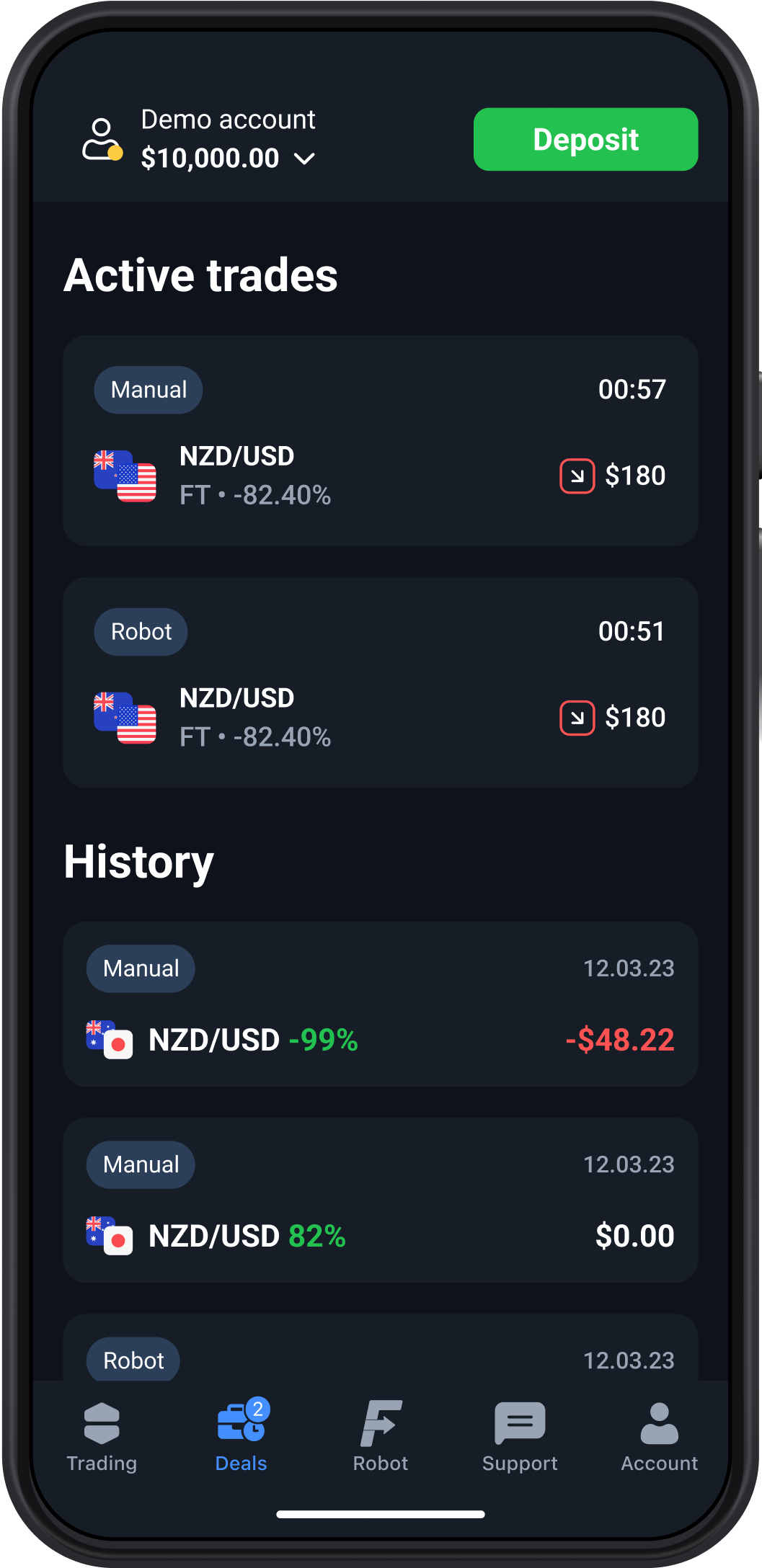This screenshot has width=762, height=1568.
Task: Tap the red sell arrow on the Robot trade
Action: coord(577,717)
